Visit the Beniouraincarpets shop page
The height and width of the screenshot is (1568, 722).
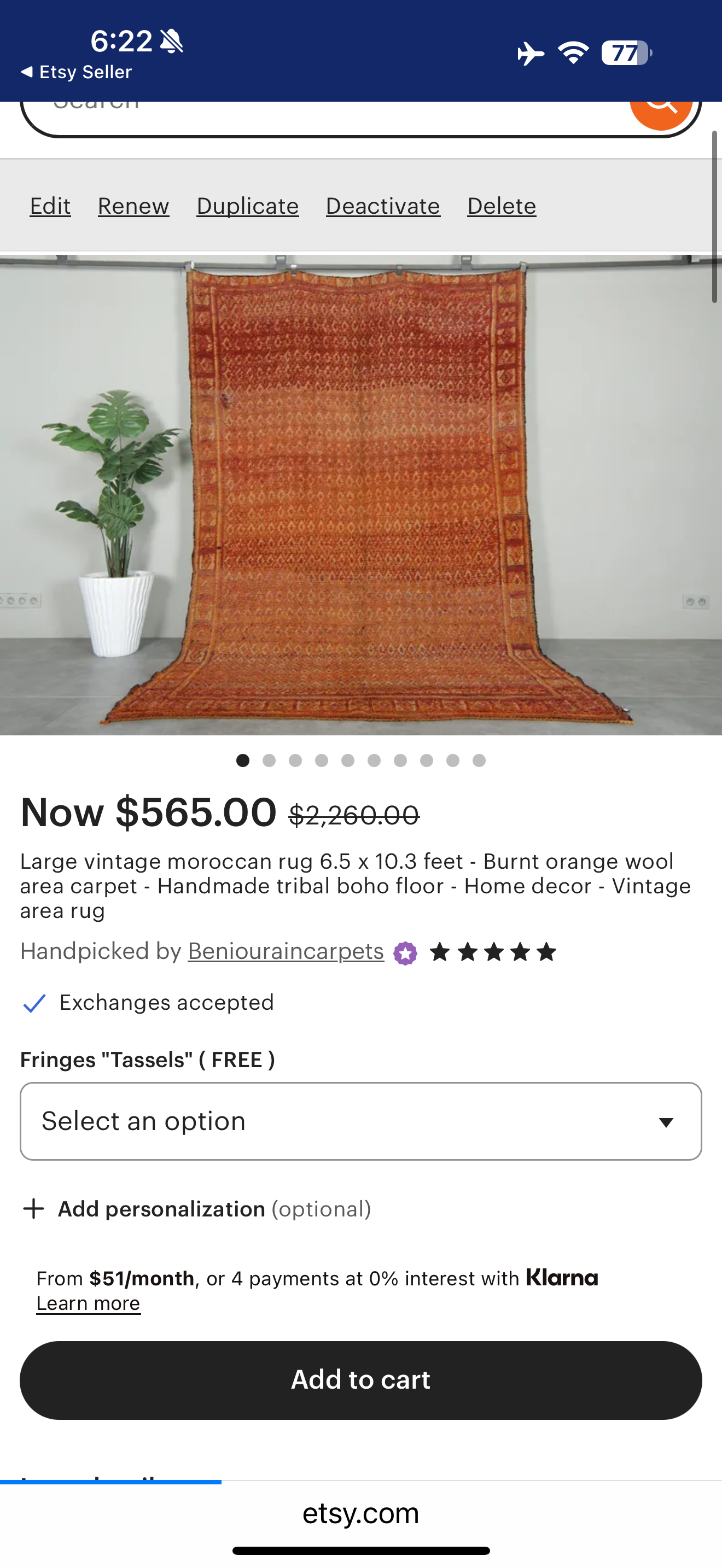(x=286, y=951)
